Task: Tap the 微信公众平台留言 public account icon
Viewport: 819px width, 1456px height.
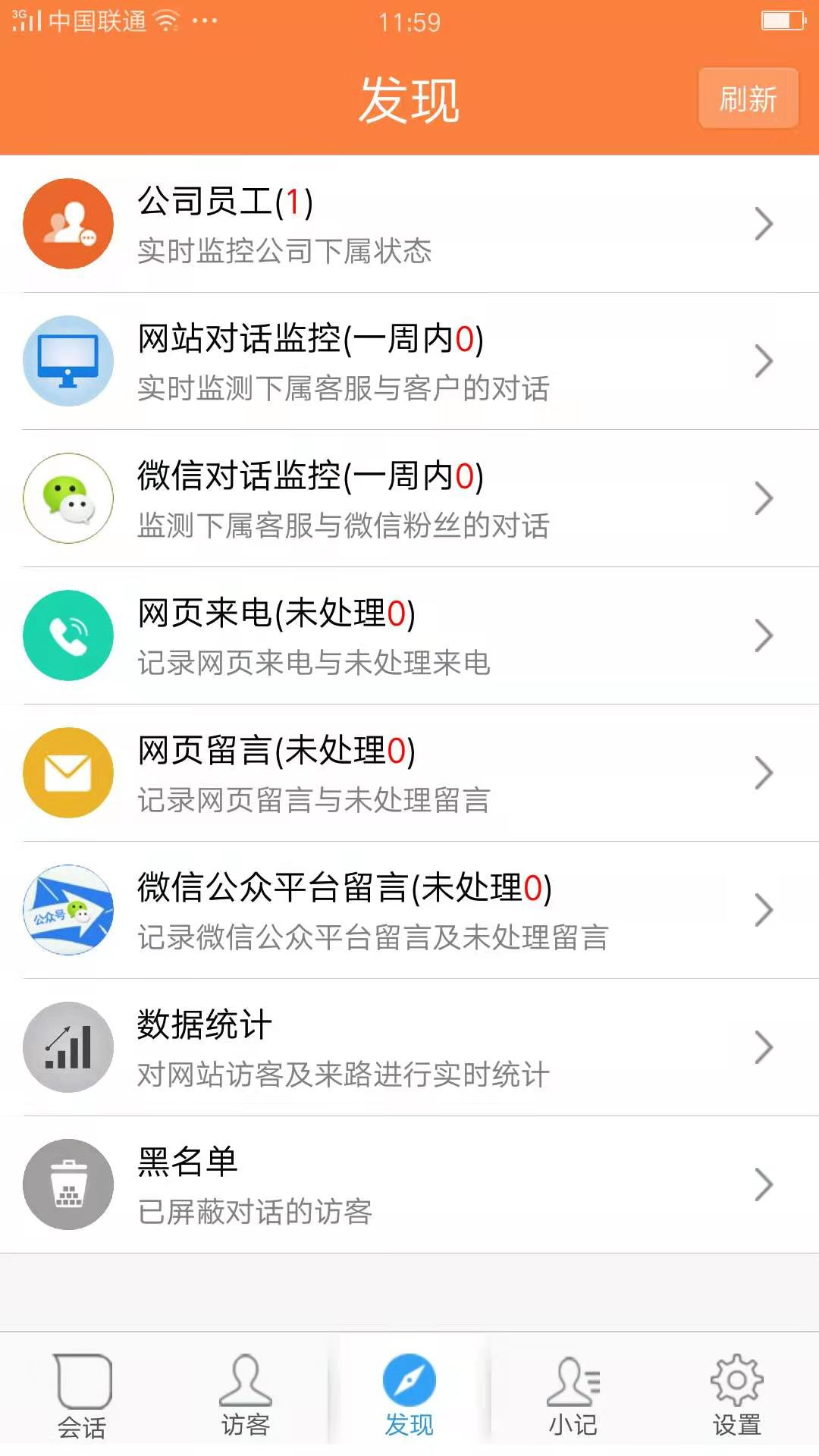Action: tap(67, 910)
